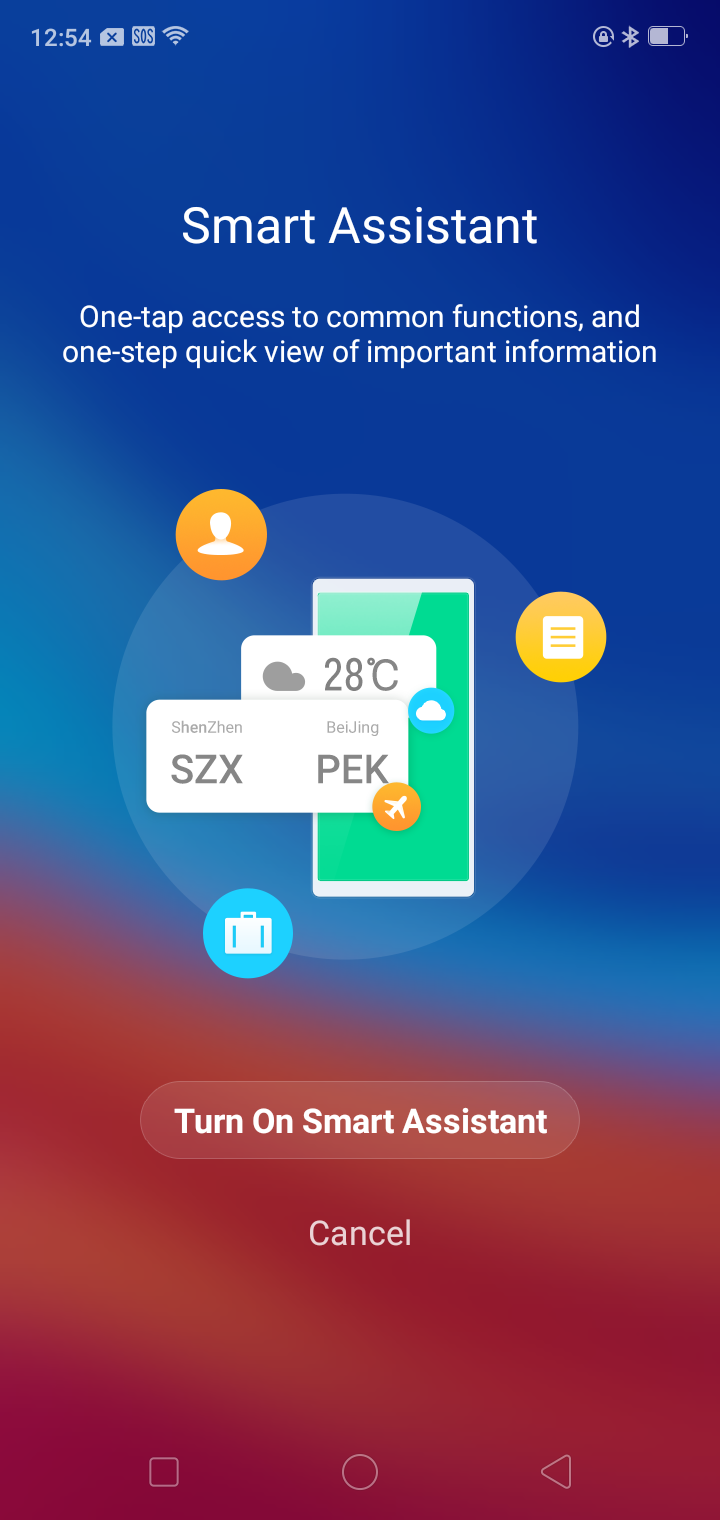
Task: Go back using the navigation bar
Action: (556, 1472)
